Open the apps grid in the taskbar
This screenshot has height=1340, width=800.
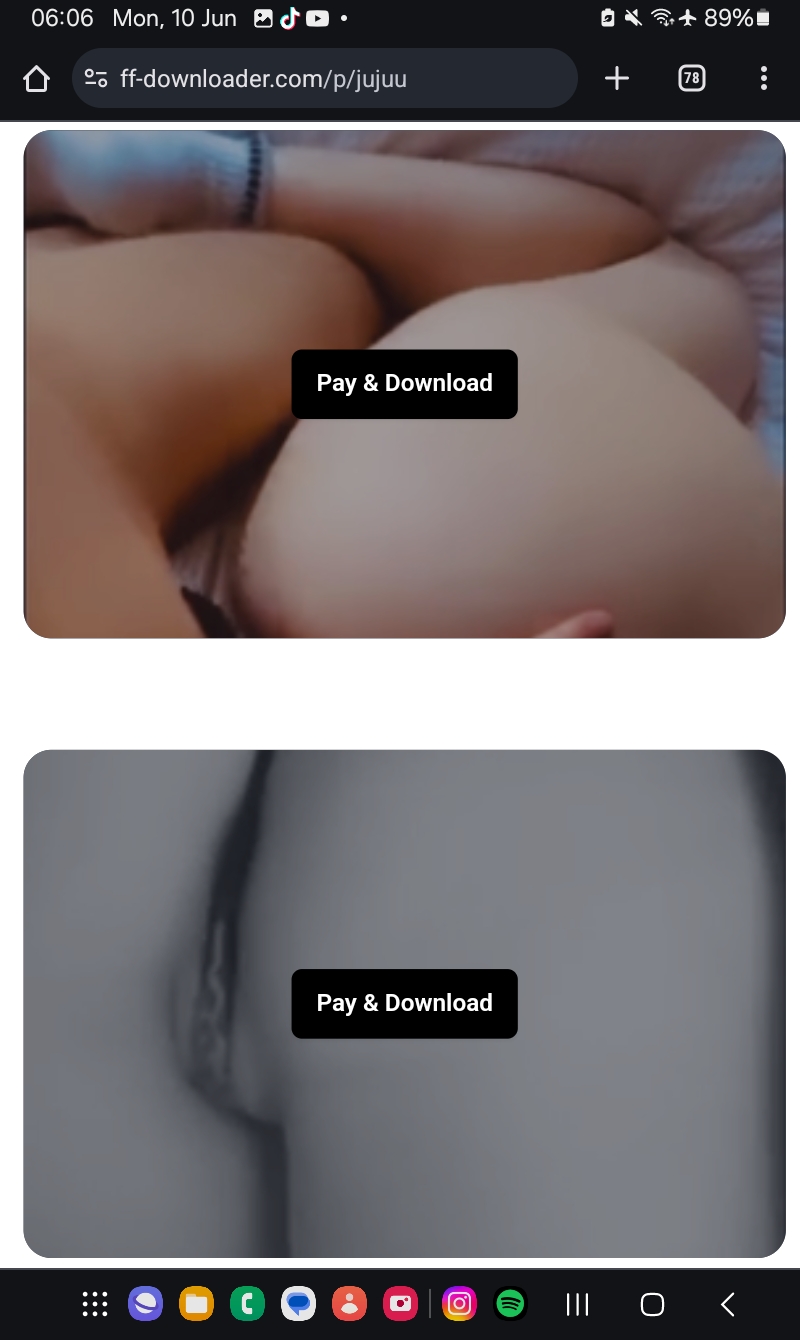(95, 1304)
